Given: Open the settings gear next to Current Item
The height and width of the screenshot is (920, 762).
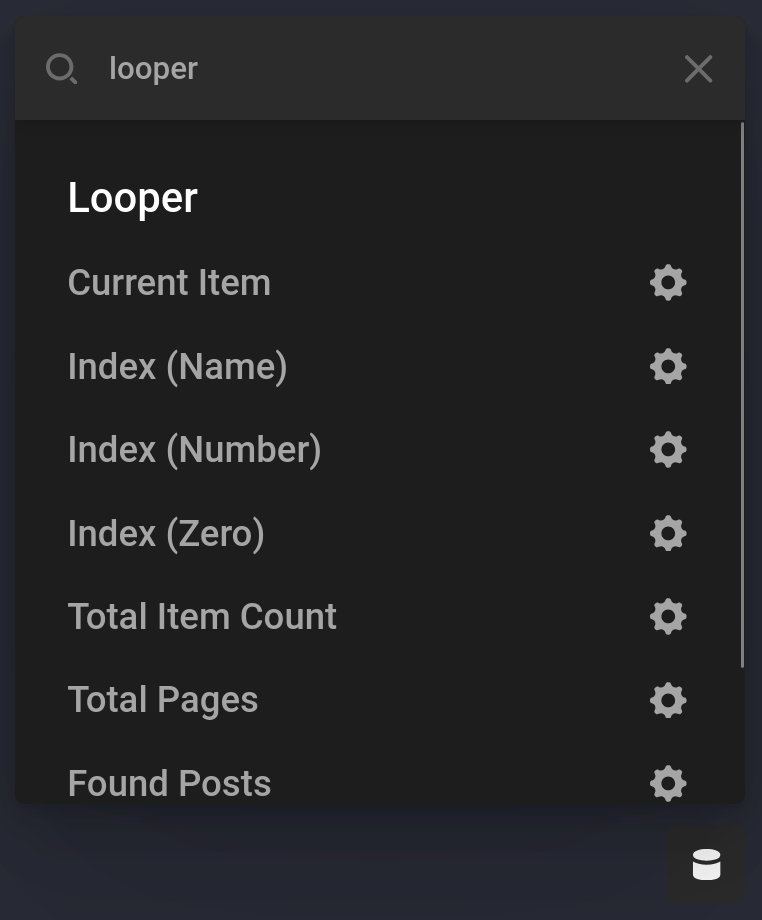Looking at the screenshot, I should pos(668,283).
